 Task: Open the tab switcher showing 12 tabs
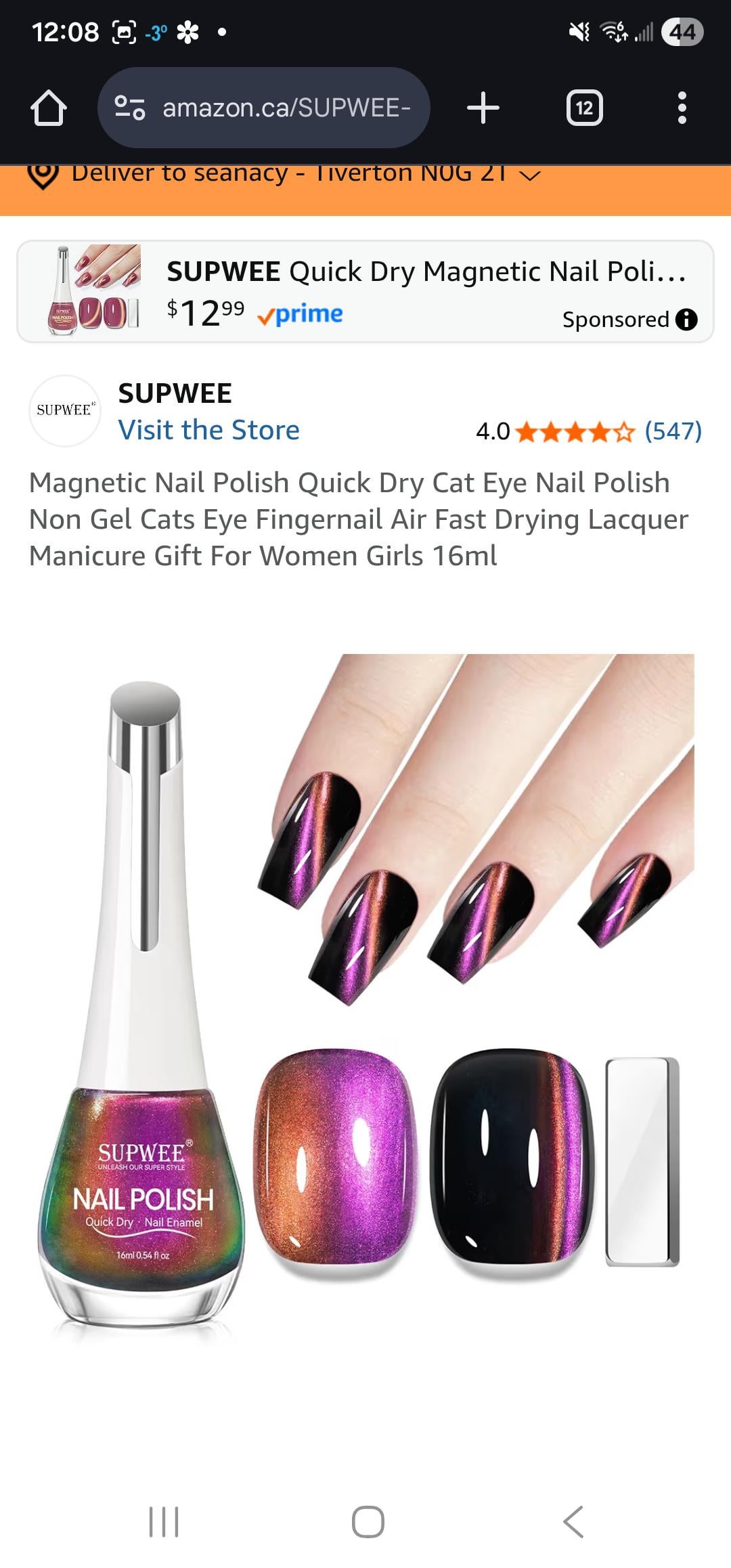(584, 108)
